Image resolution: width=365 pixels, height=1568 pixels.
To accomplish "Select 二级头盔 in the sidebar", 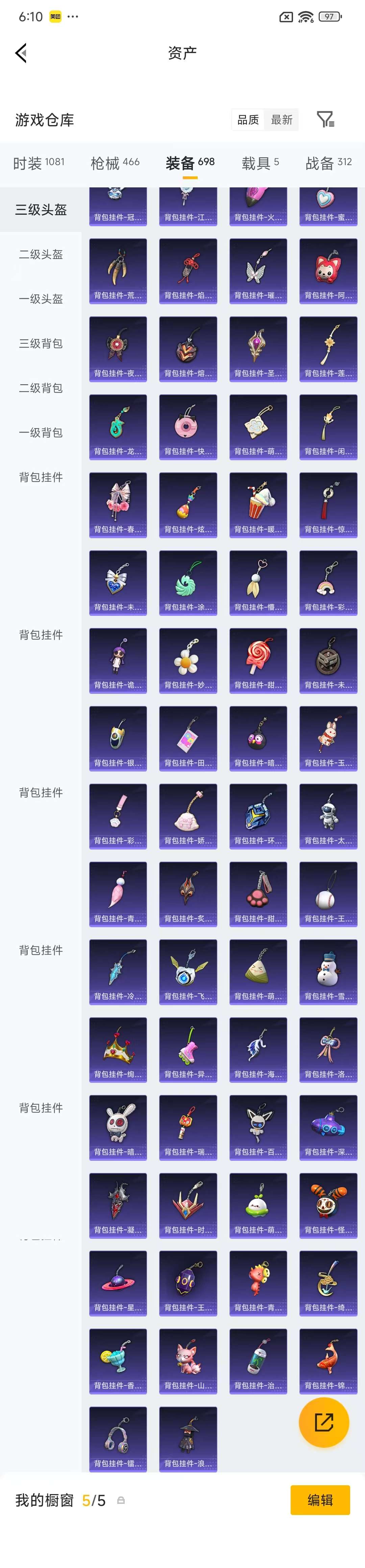I will tap(41, 255).
